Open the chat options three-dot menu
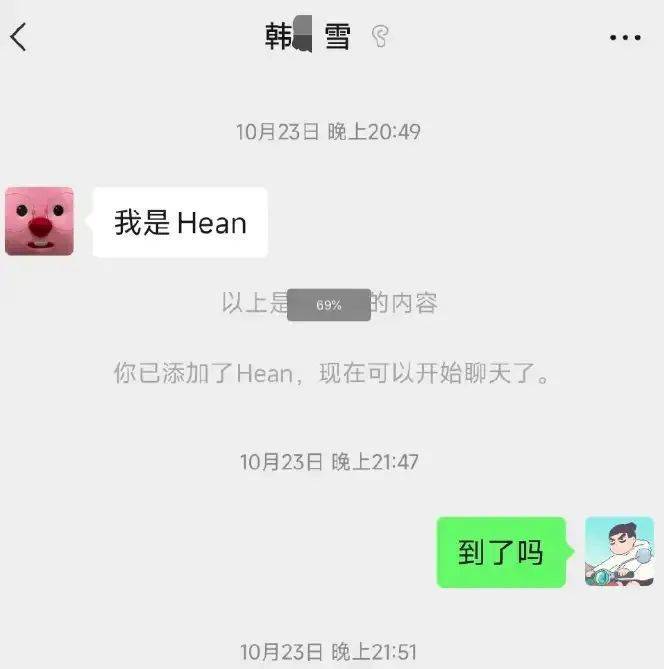The image size is (664, 669). (625, 38)
